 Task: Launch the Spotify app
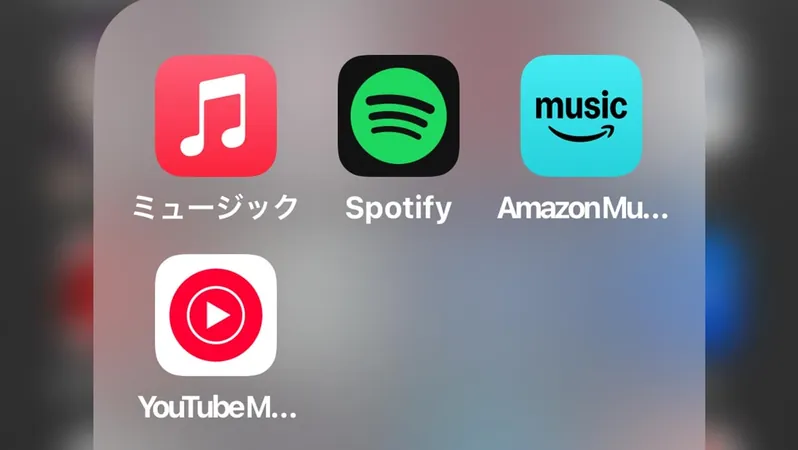tap(398, 116)
